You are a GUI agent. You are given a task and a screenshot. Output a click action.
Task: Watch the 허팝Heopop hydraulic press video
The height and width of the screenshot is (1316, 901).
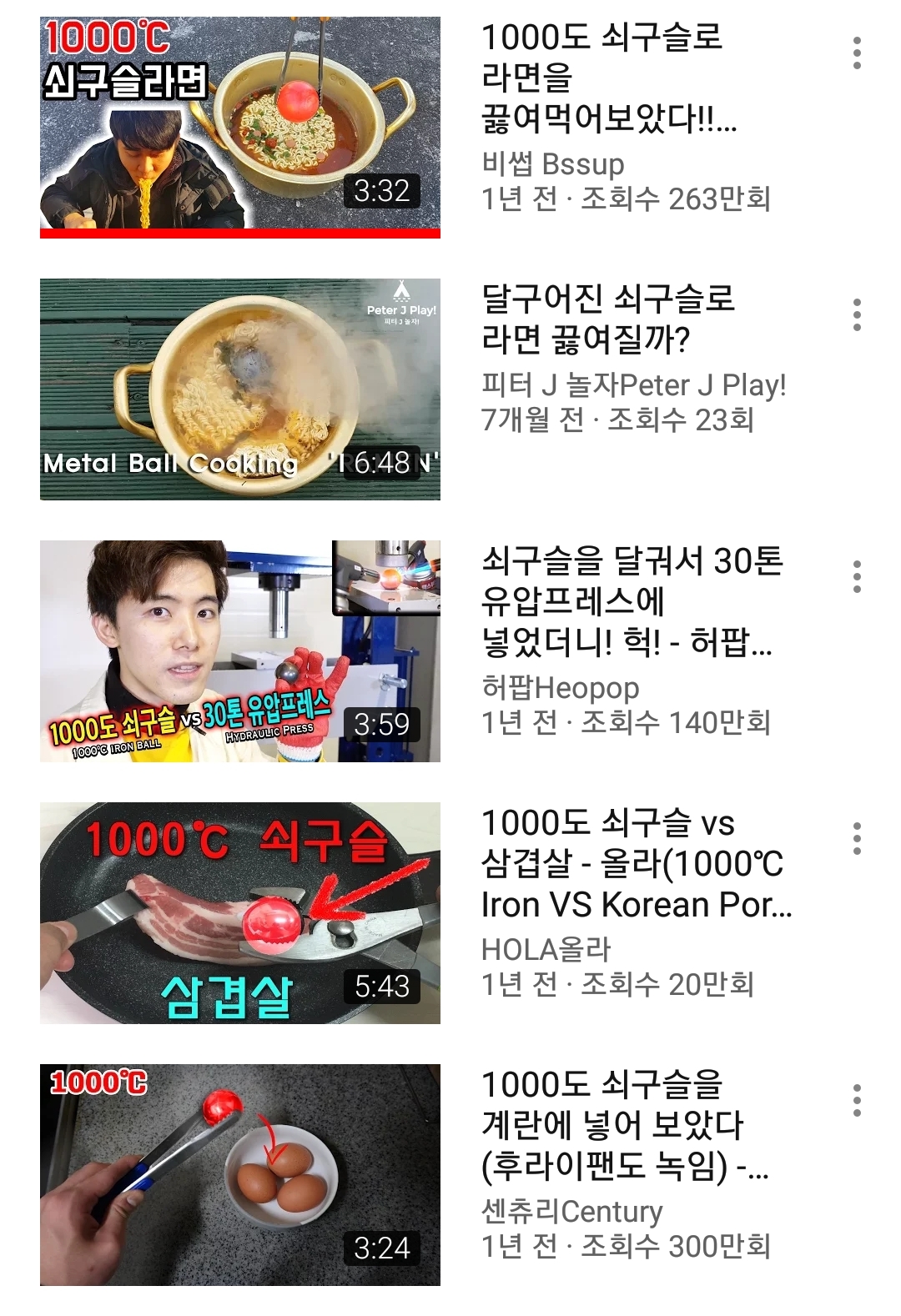point(240,650)
